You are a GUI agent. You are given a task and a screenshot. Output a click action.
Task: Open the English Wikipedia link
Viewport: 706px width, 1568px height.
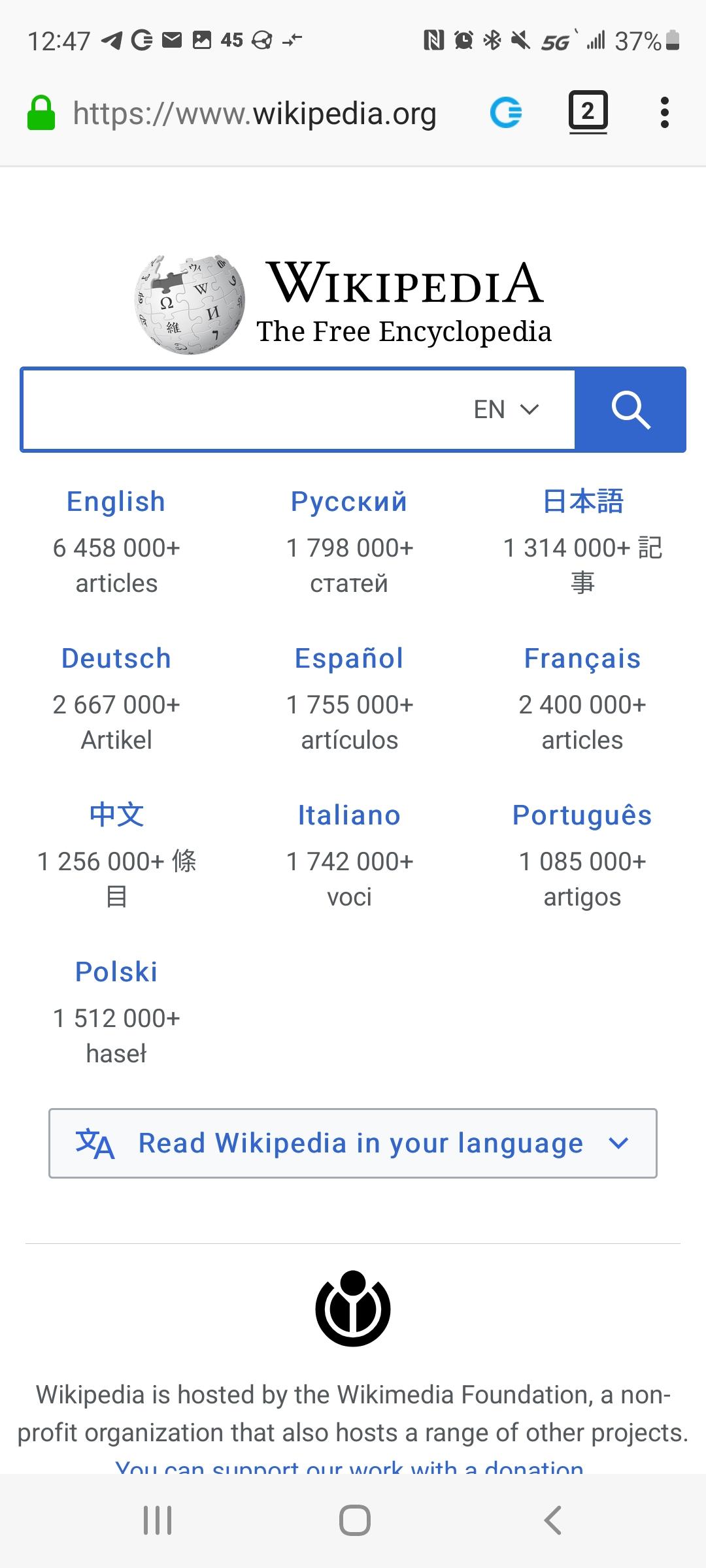116,502
